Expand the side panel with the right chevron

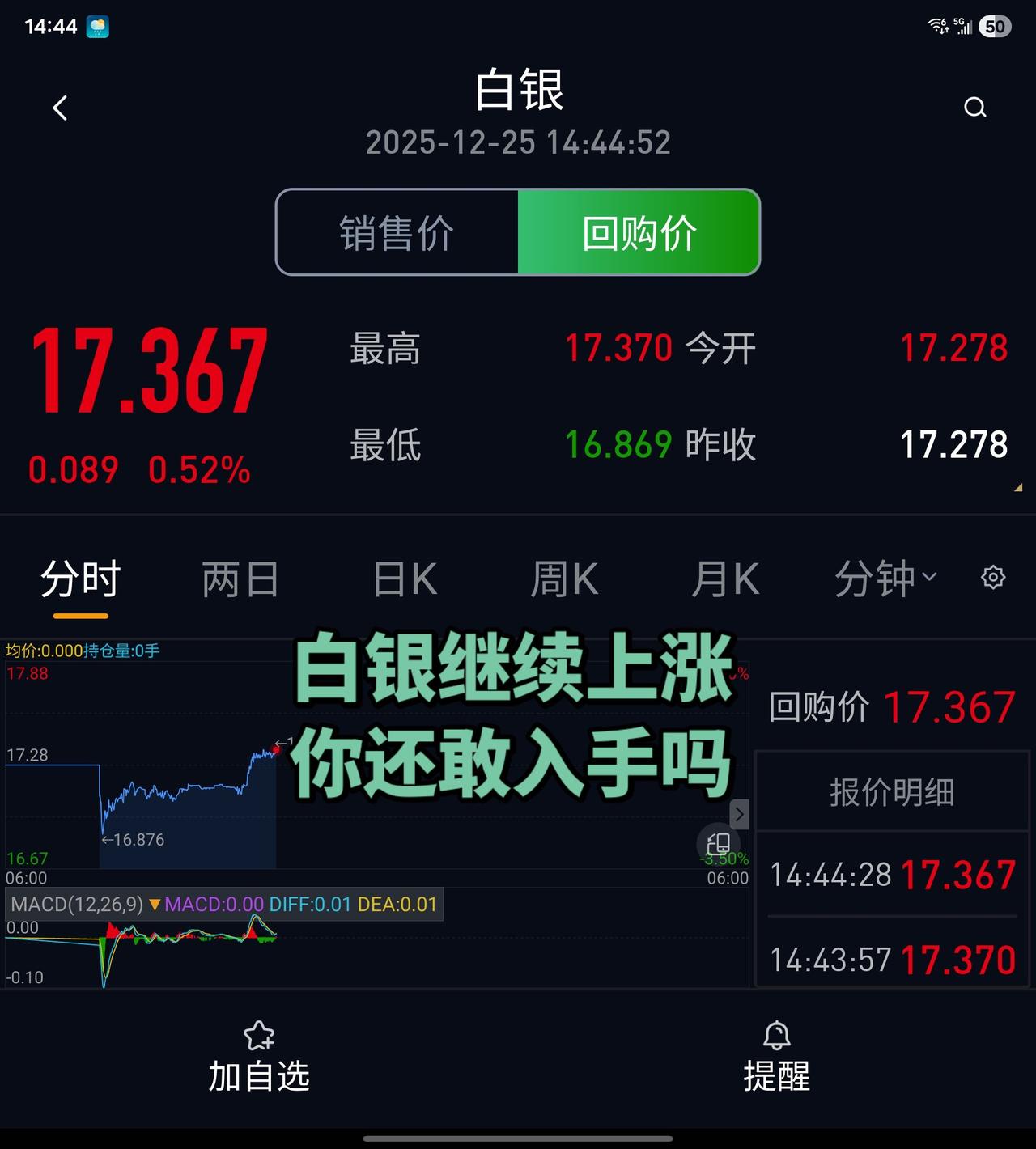click(739, 815)
